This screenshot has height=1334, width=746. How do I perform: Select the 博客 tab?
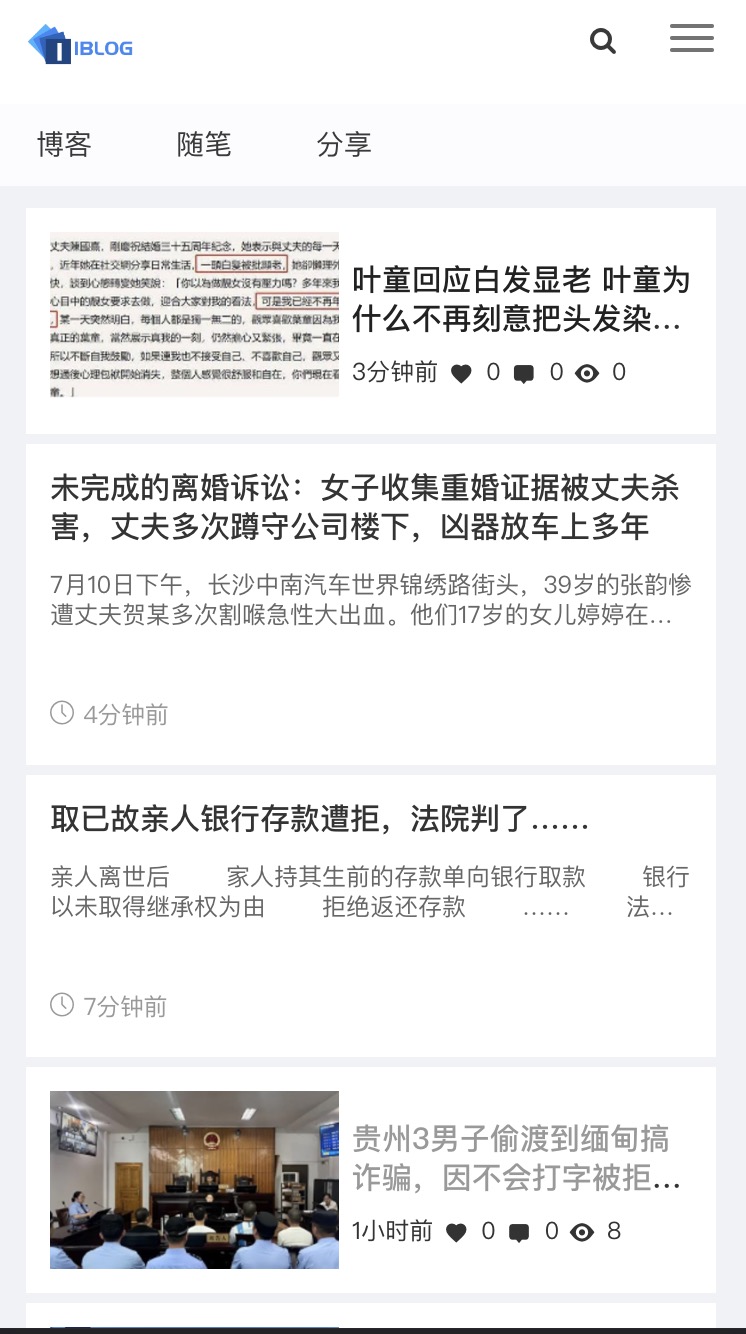[65, 144]
